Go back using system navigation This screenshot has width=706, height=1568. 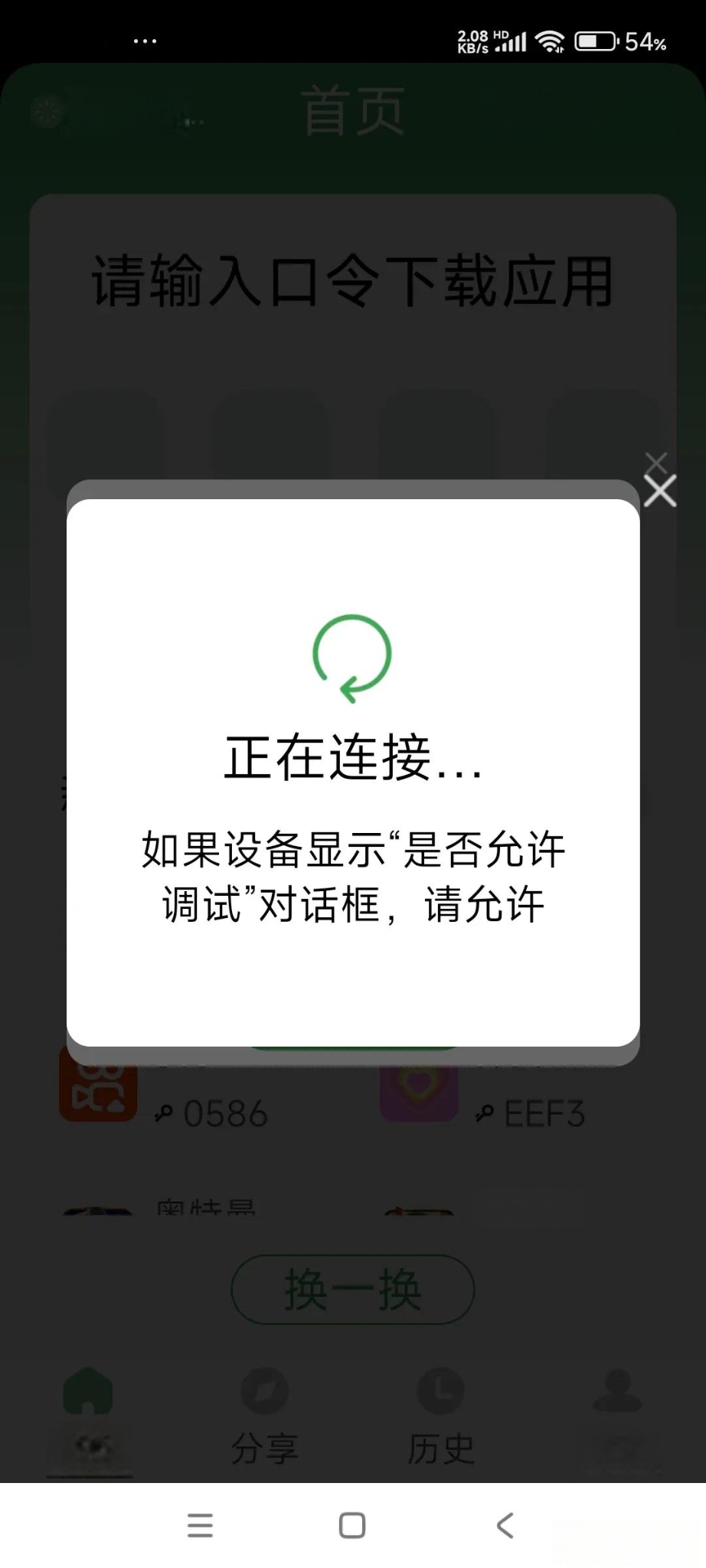[x=505, y=1525]
